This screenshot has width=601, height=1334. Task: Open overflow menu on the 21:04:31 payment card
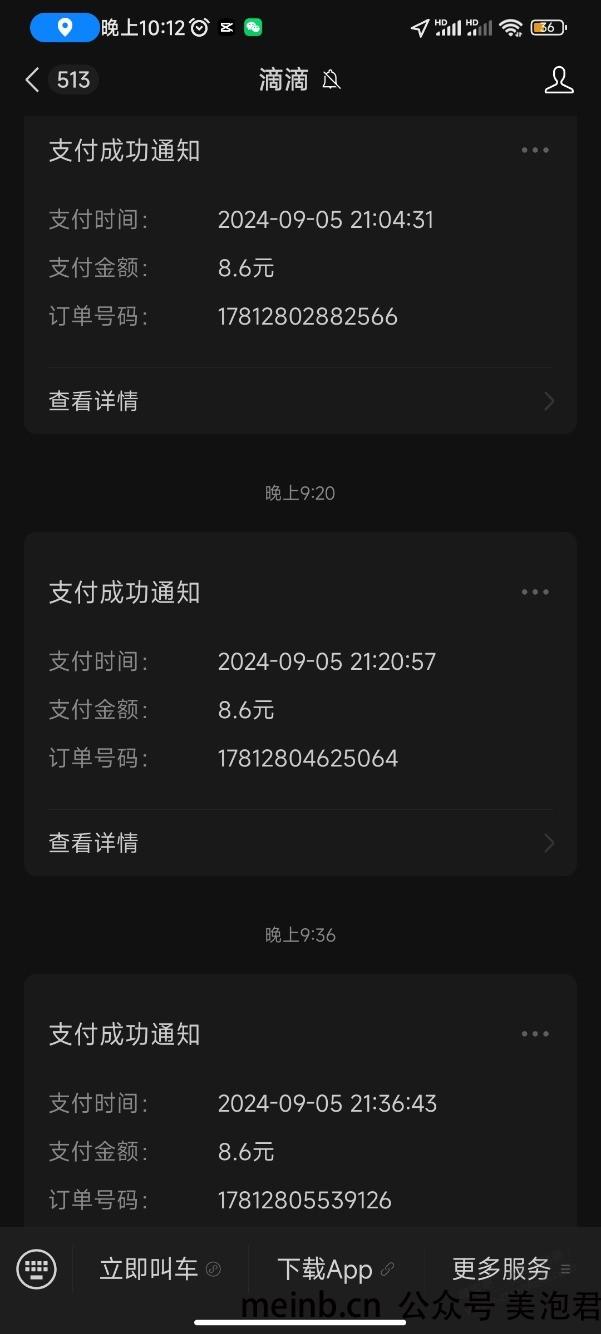coord(535,150)
